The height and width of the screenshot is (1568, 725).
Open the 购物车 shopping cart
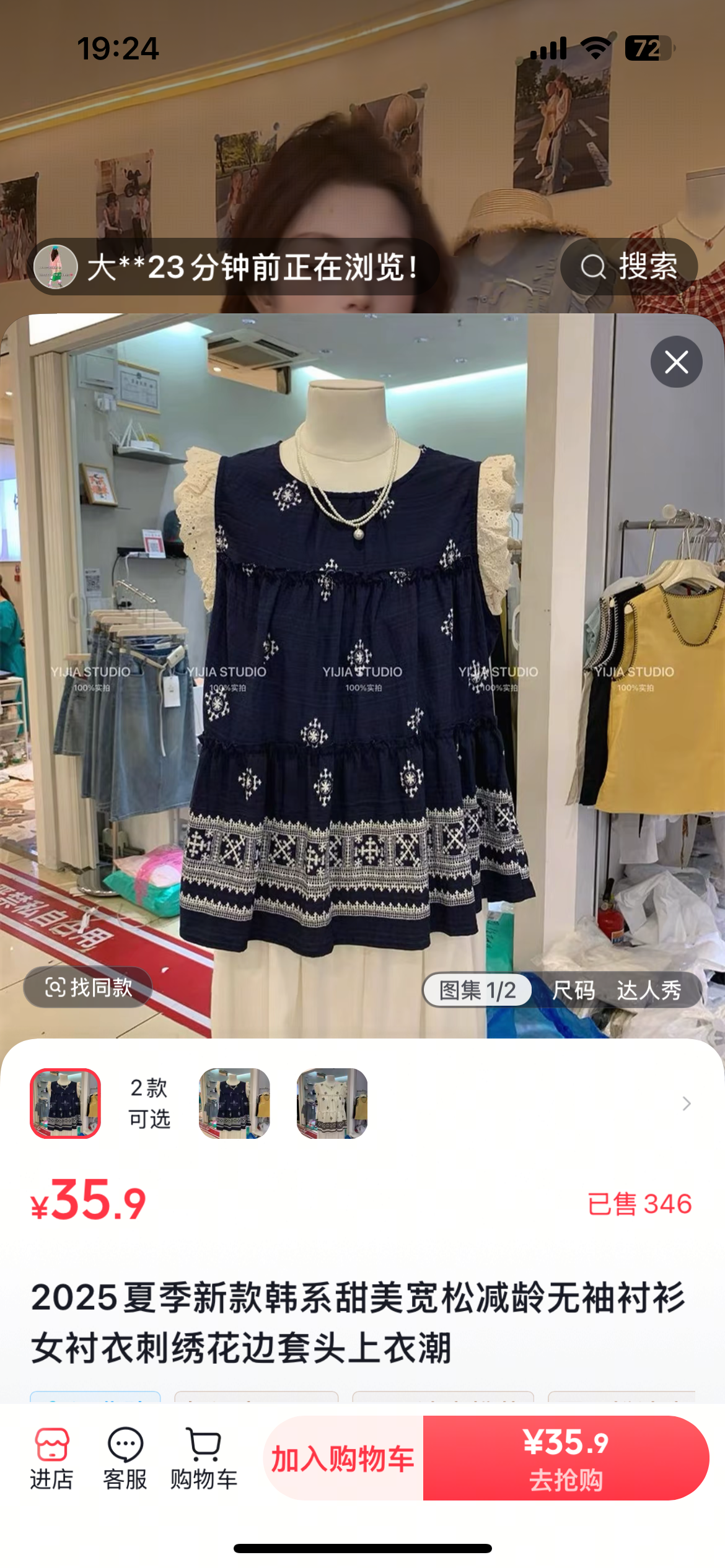204,1458
